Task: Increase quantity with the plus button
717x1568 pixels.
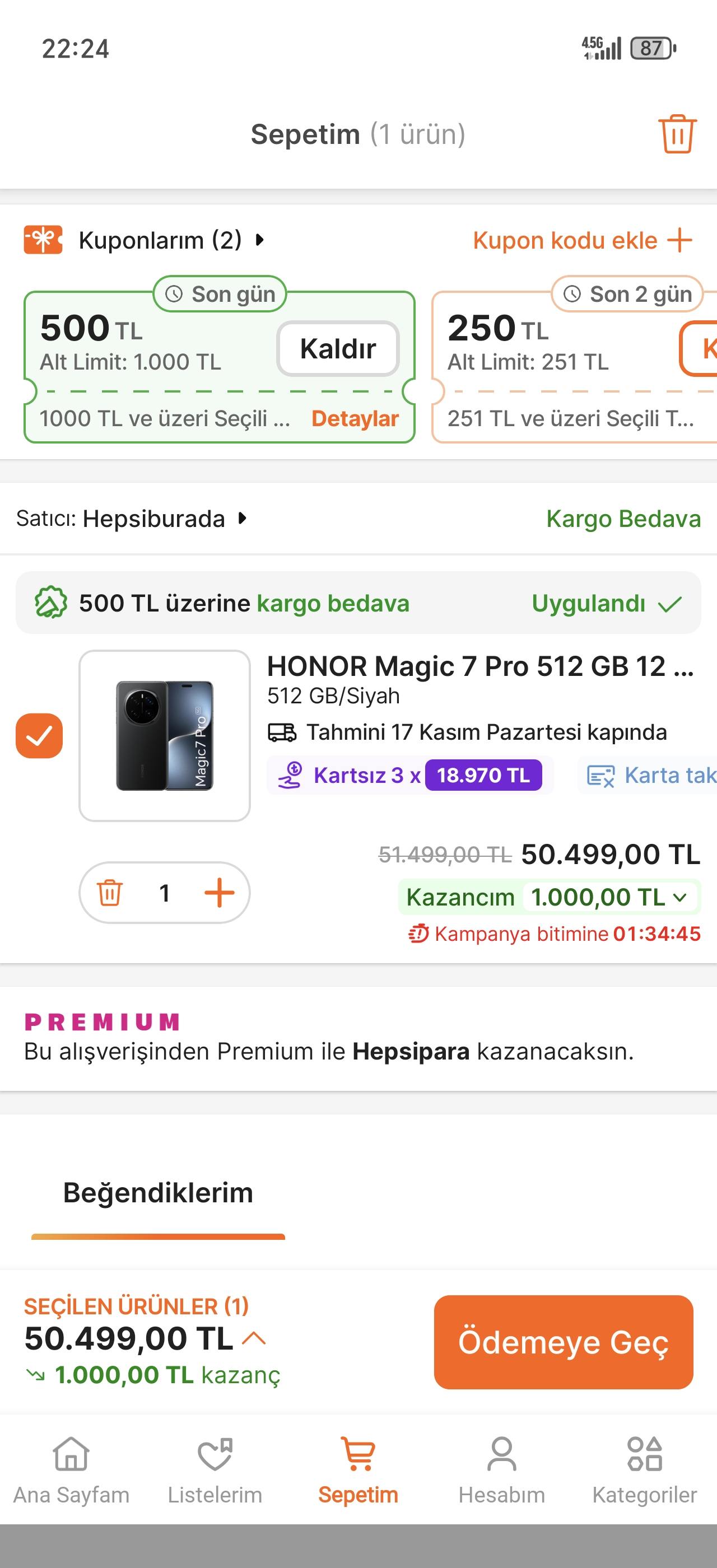Action: (219, 893)
